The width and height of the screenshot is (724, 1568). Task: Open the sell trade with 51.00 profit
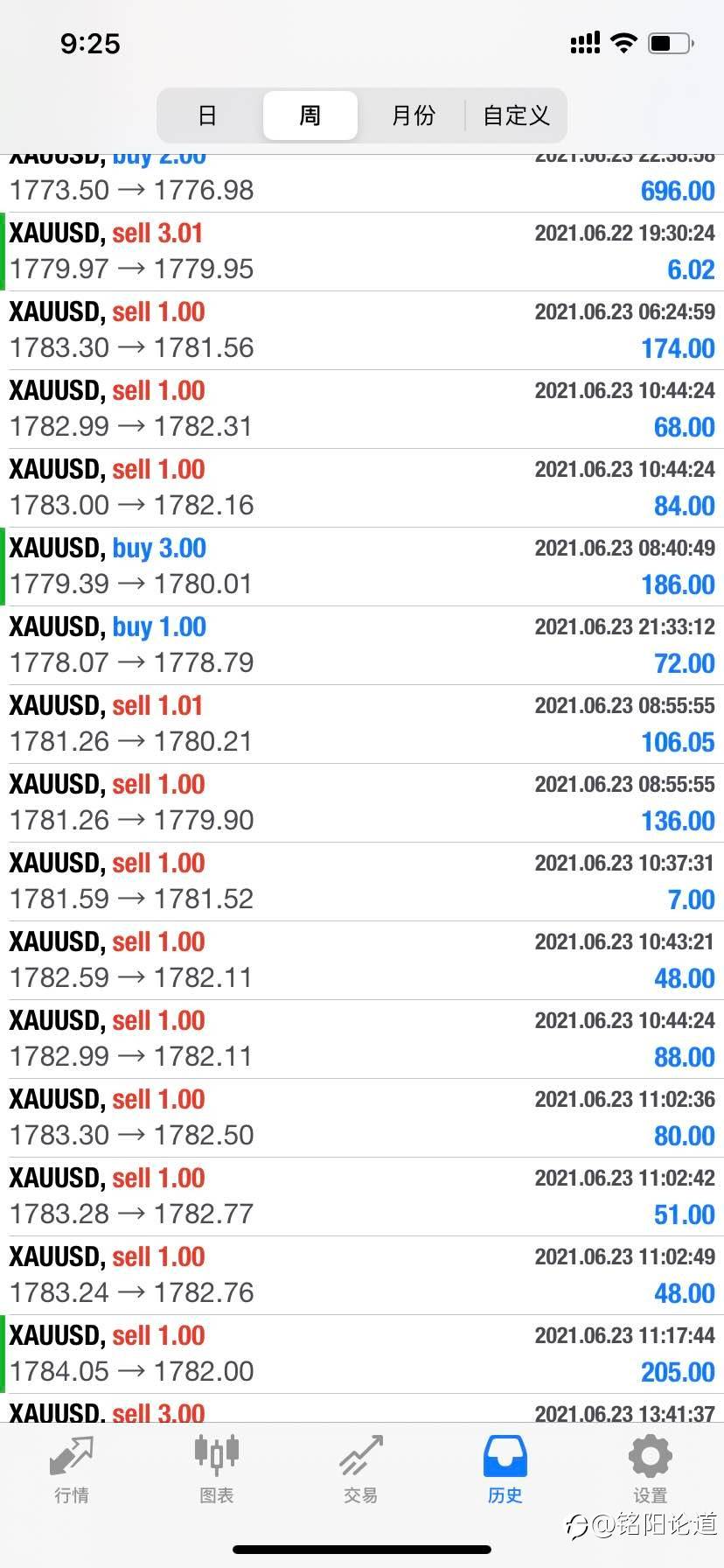click(362, 1197)
